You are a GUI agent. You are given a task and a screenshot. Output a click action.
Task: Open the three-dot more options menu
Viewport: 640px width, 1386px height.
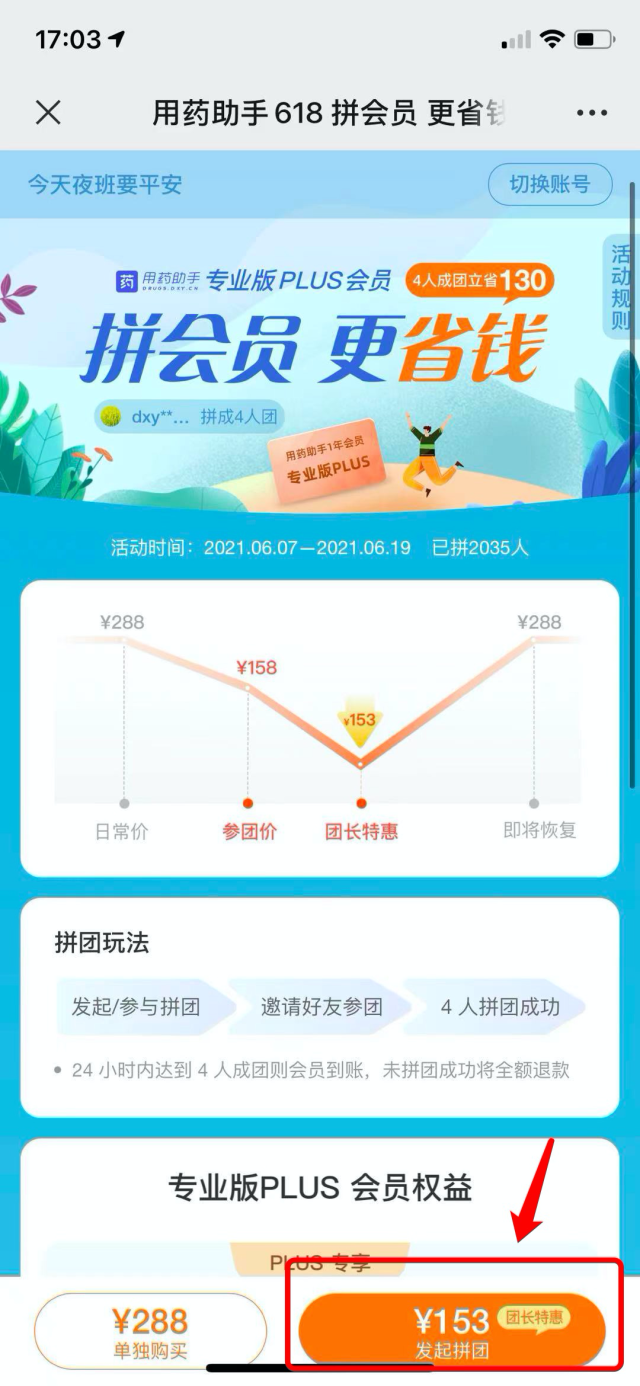(592, 113)
